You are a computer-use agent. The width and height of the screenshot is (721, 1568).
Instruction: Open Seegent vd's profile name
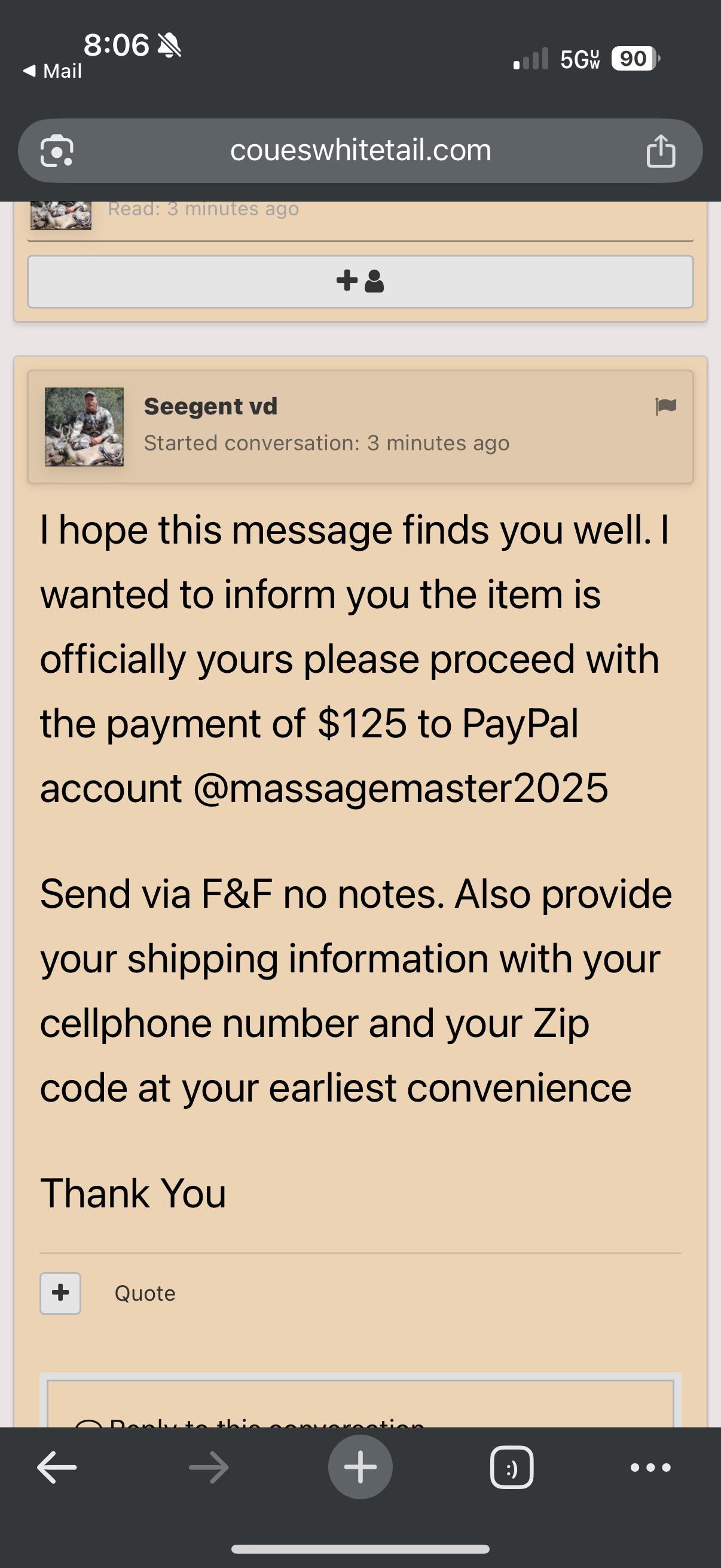[x=210, y=406]
